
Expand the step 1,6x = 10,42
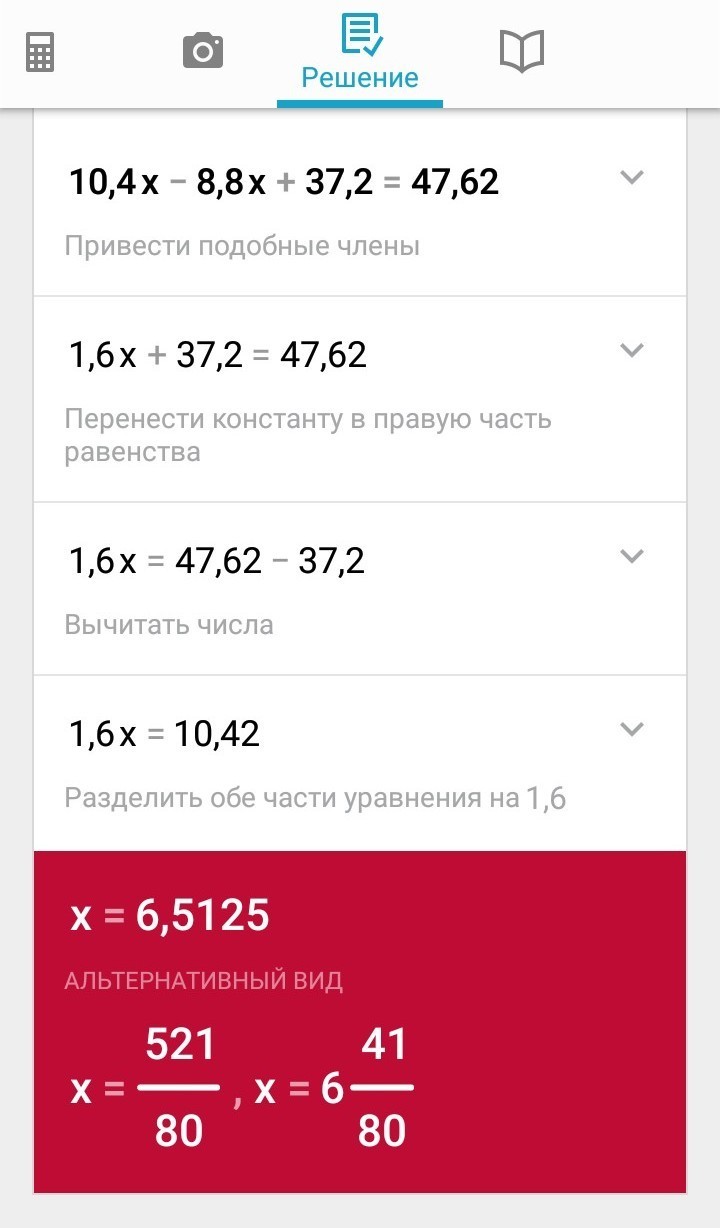click(631, 729)
